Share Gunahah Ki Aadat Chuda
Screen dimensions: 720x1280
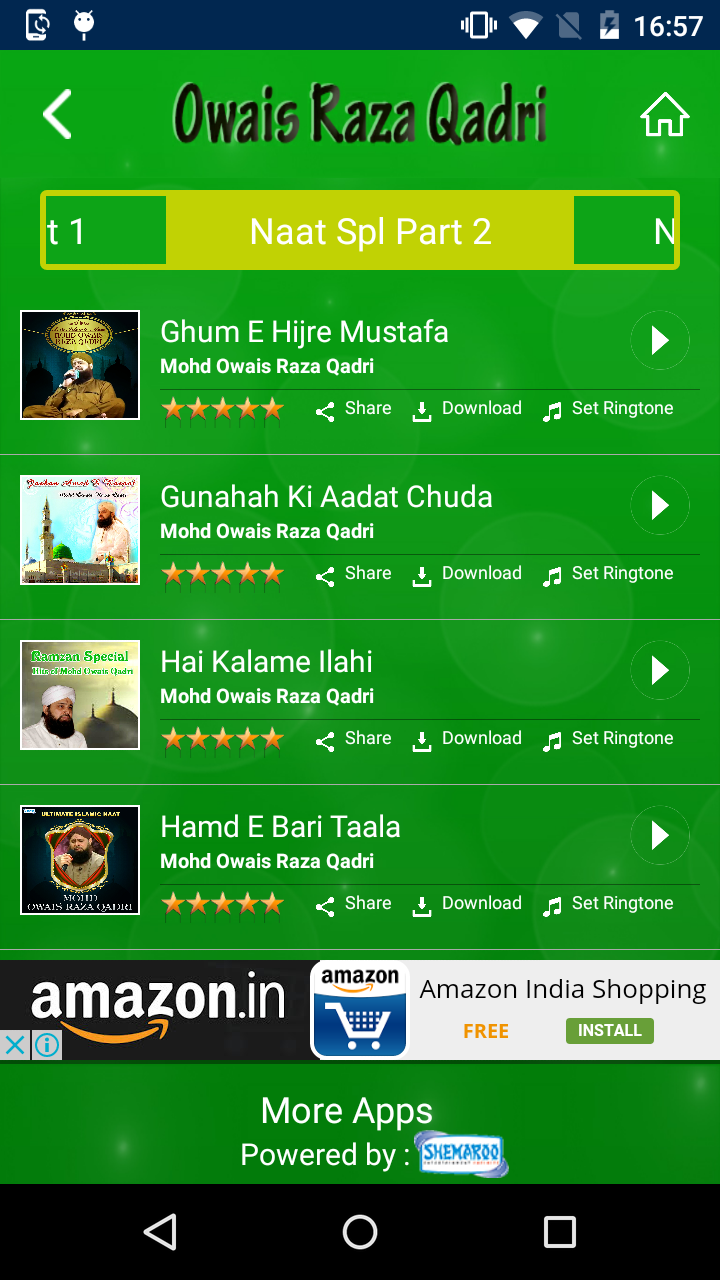point(354,574)
